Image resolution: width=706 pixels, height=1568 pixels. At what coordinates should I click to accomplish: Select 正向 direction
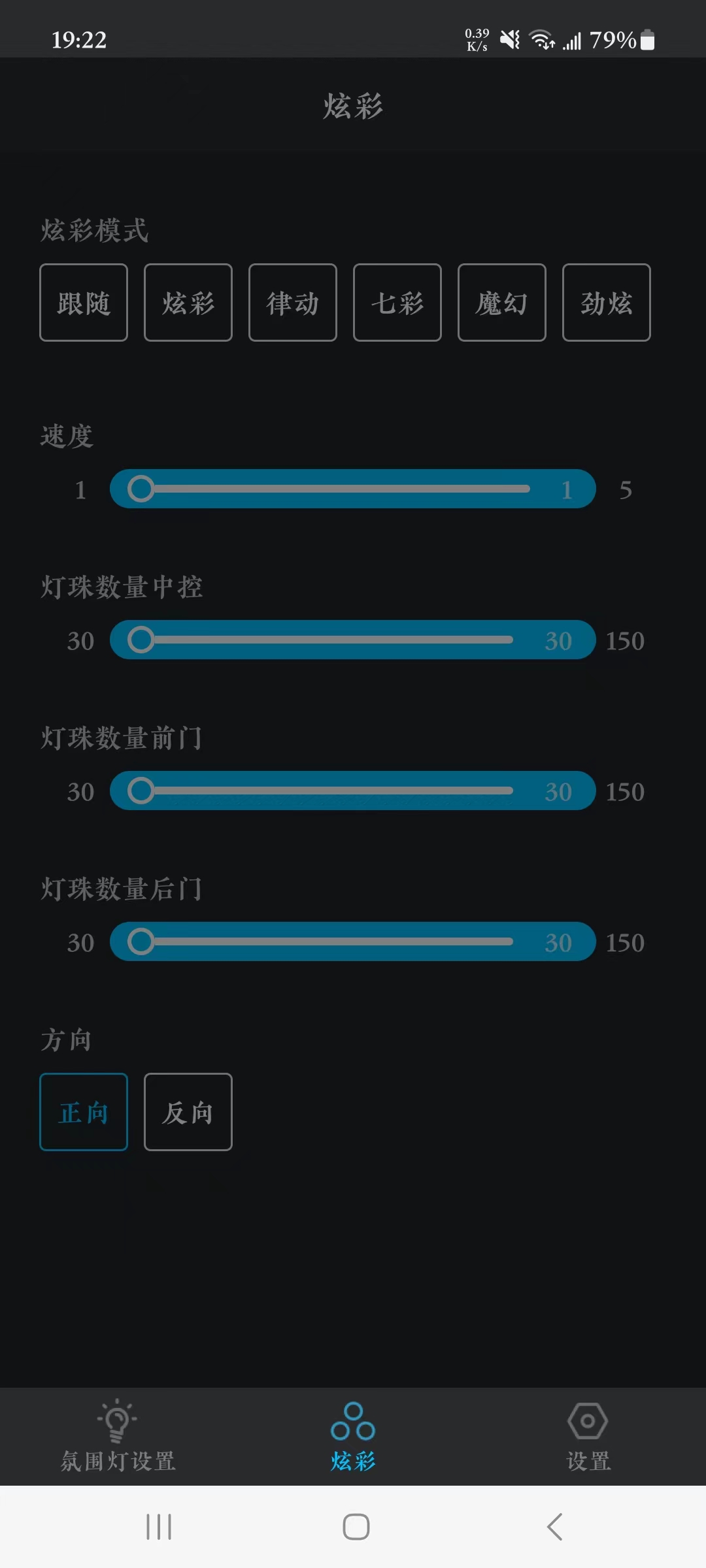(84, 1112)
